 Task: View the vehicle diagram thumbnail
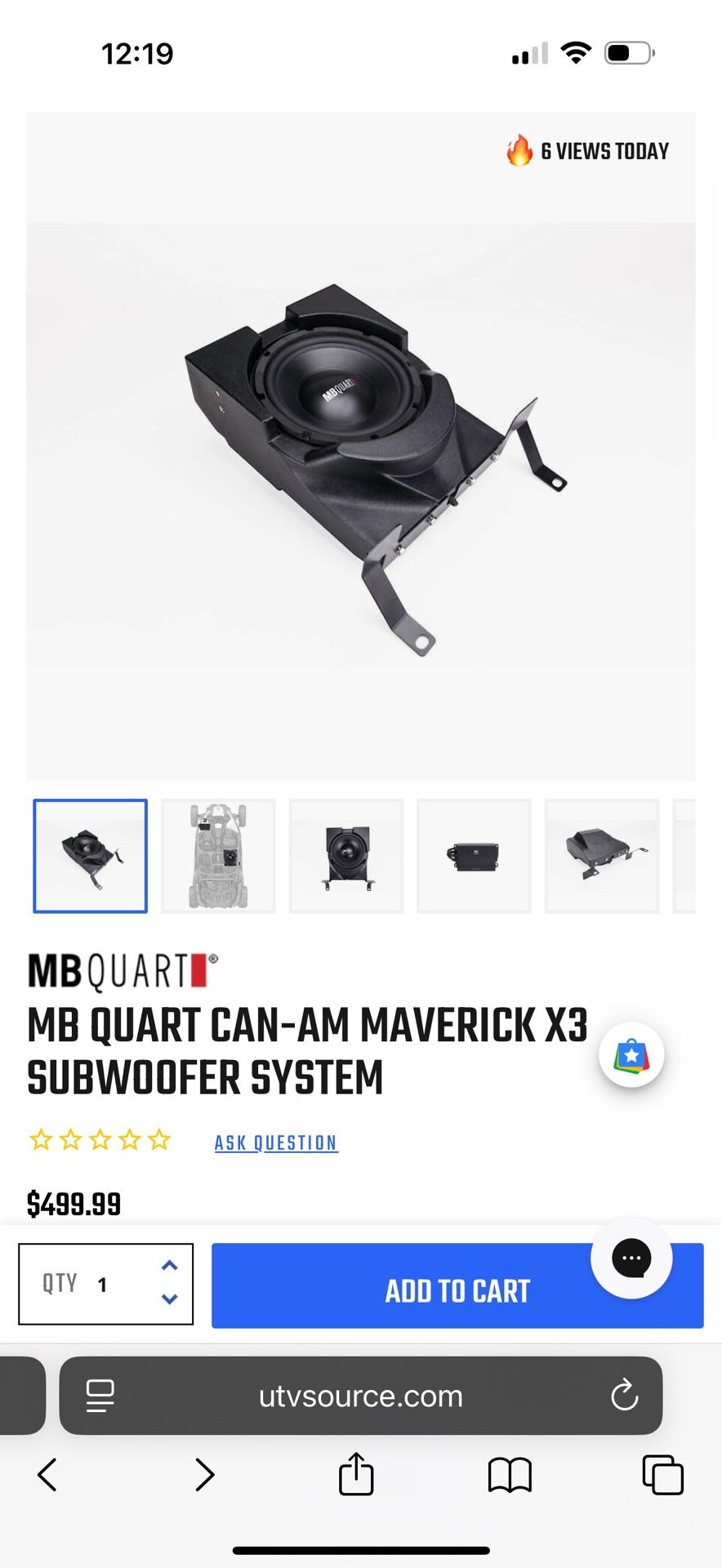[218, 856]
